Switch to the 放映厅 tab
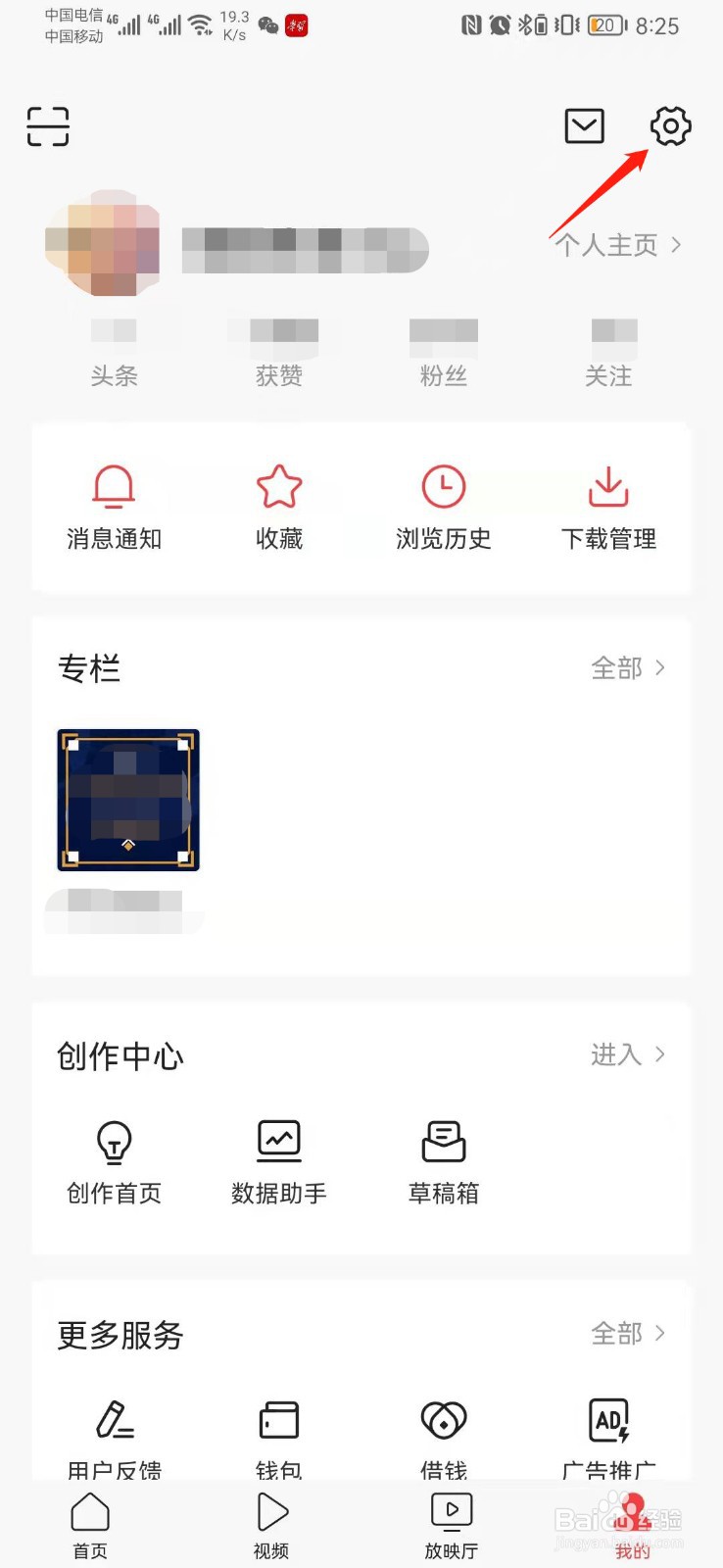The width and height of the screenshot is (723, 1568). point(452,1525)
